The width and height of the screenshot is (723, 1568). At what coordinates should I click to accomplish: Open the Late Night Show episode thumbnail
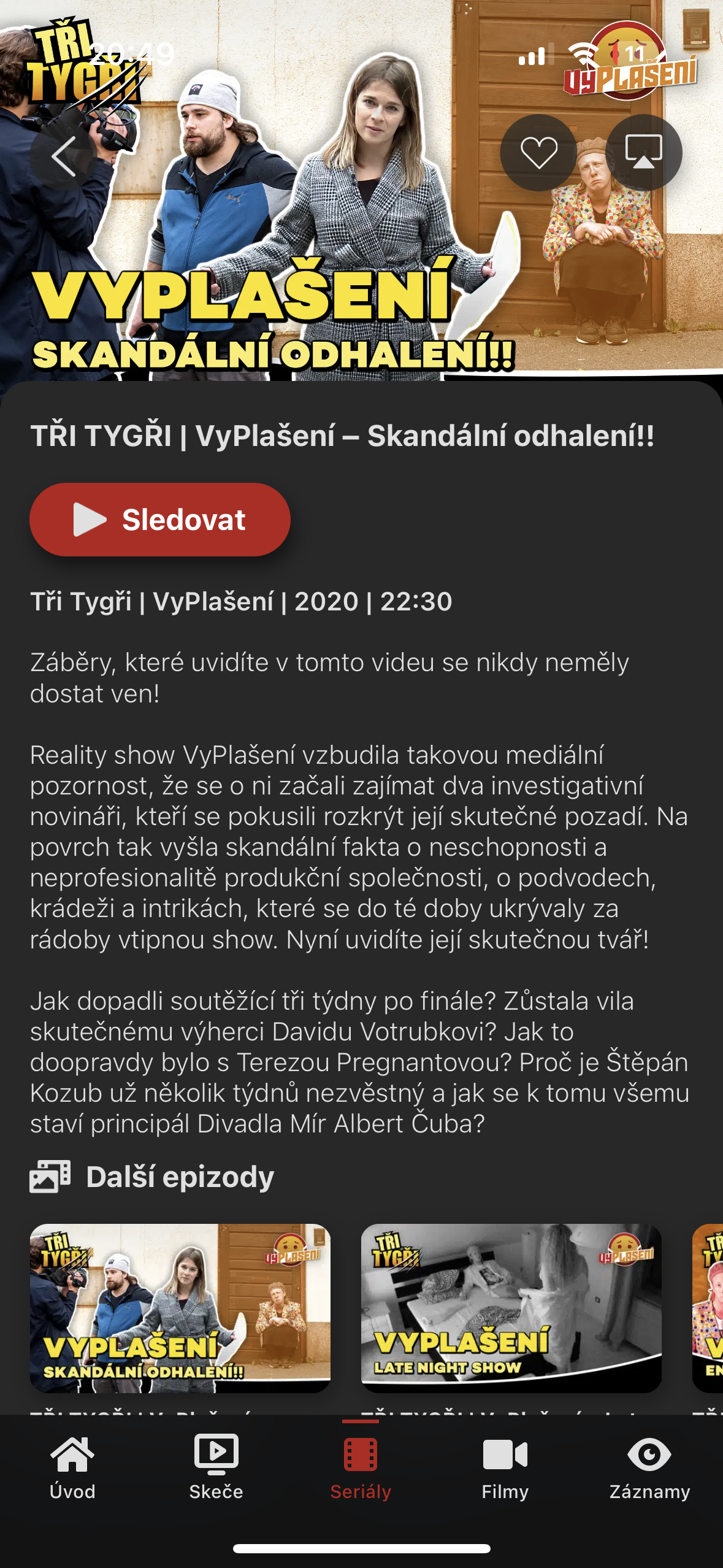click(511, 1307)
